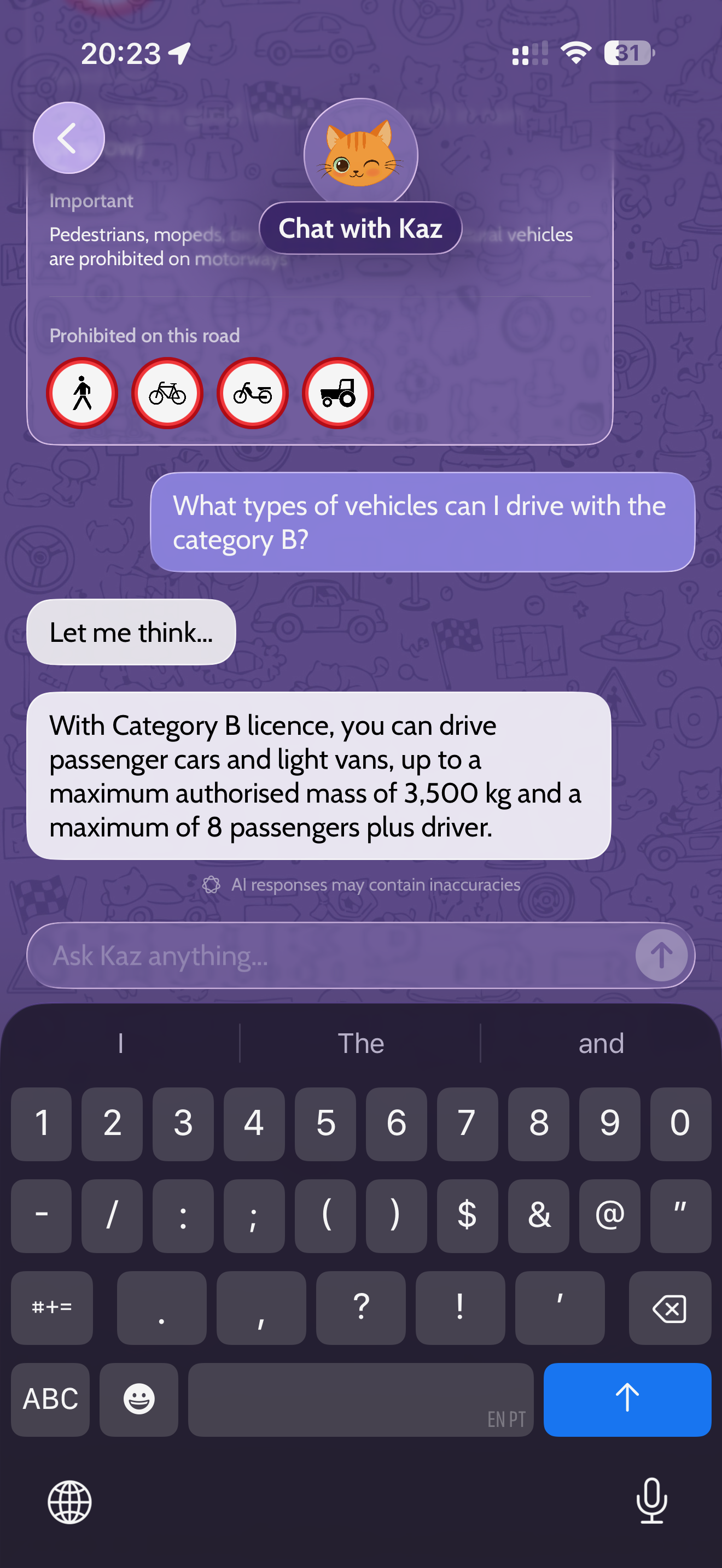
Task: Delete a character with backspace
Action: coord(669,1307)
